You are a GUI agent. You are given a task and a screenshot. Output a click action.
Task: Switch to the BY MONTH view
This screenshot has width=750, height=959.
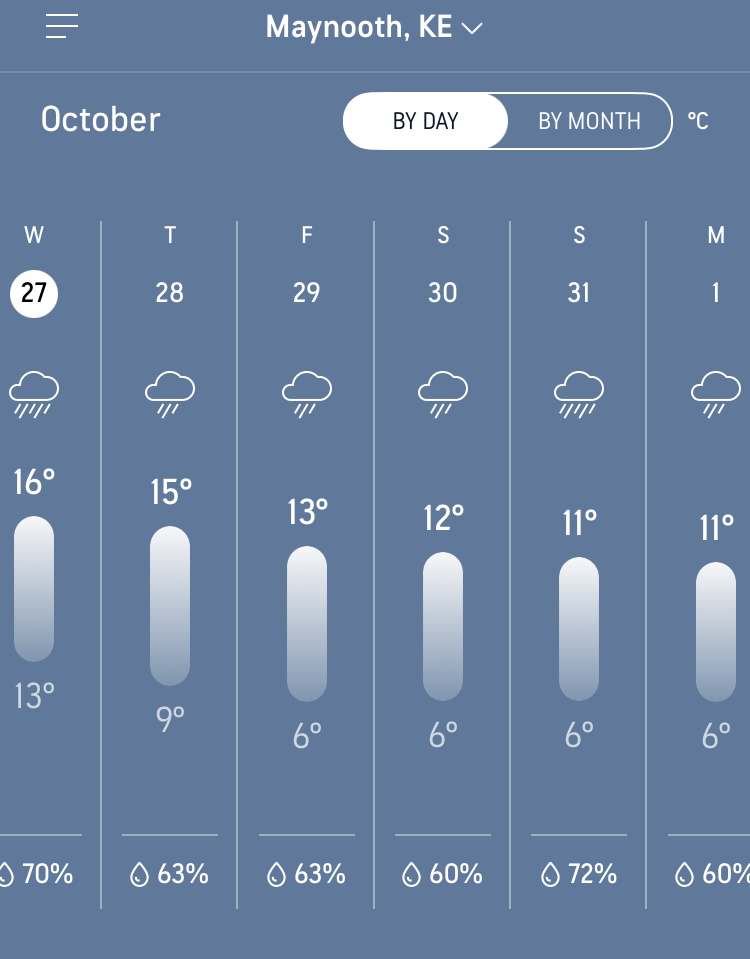(589, 121)
